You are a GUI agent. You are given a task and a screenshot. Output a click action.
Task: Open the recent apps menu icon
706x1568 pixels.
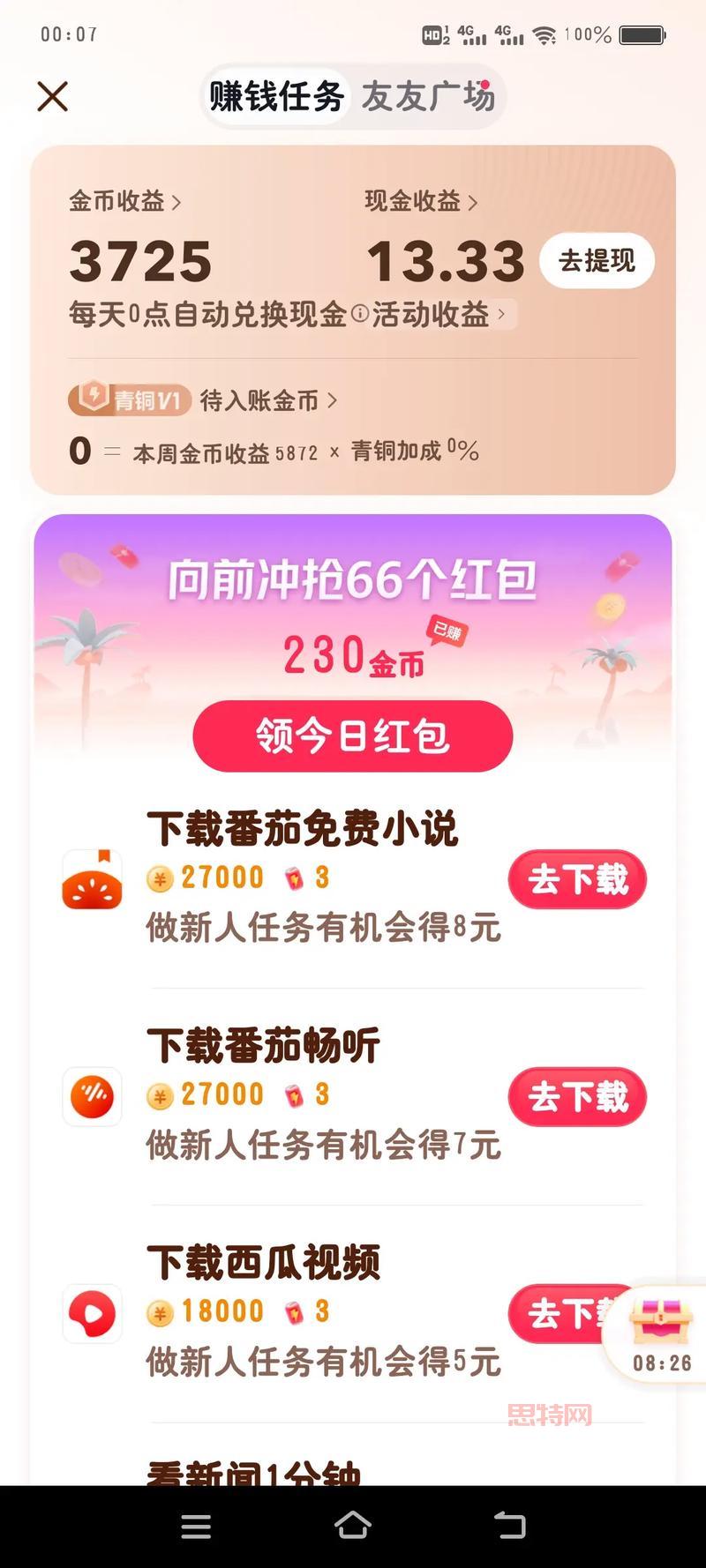(x=196, y=1526)
